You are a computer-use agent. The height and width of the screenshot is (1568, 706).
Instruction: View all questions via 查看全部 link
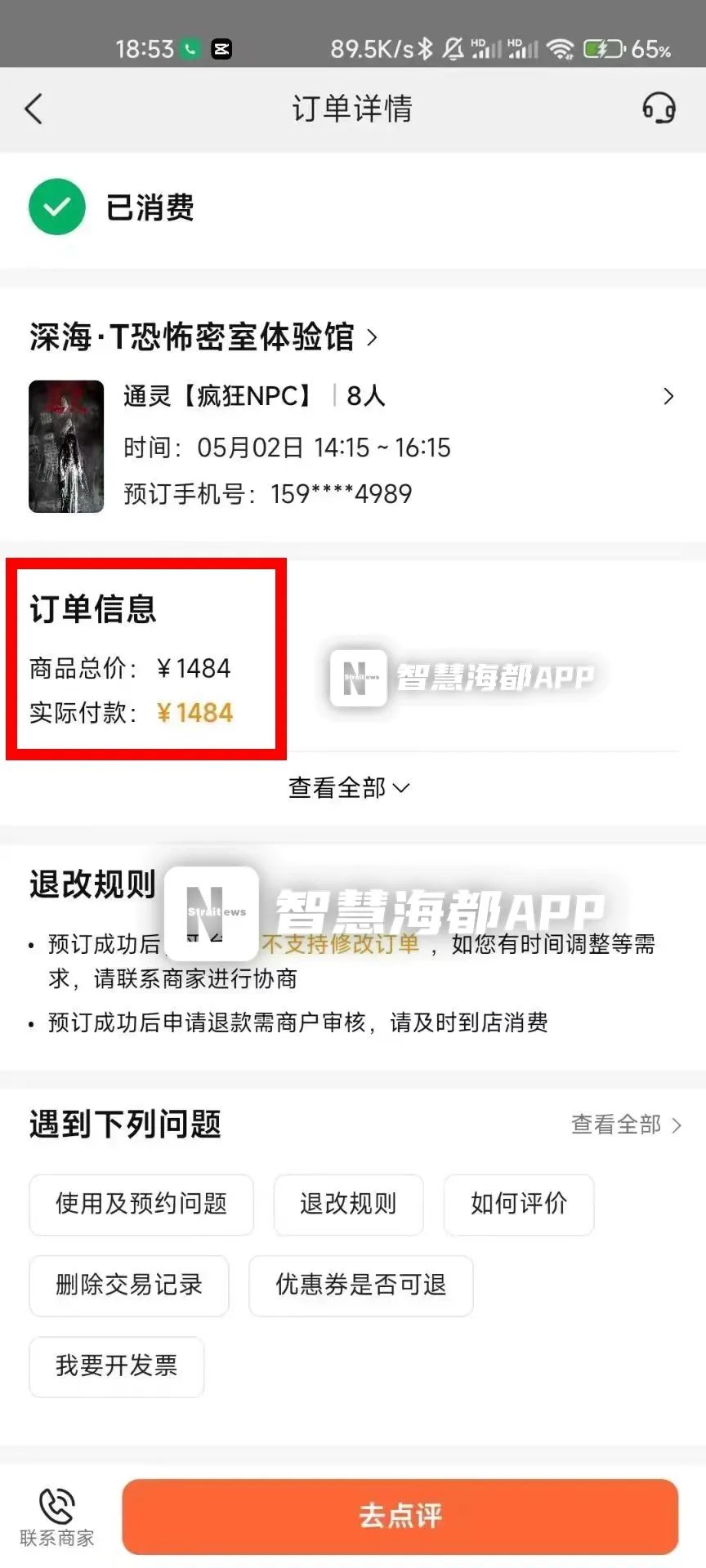point(625,1125)
